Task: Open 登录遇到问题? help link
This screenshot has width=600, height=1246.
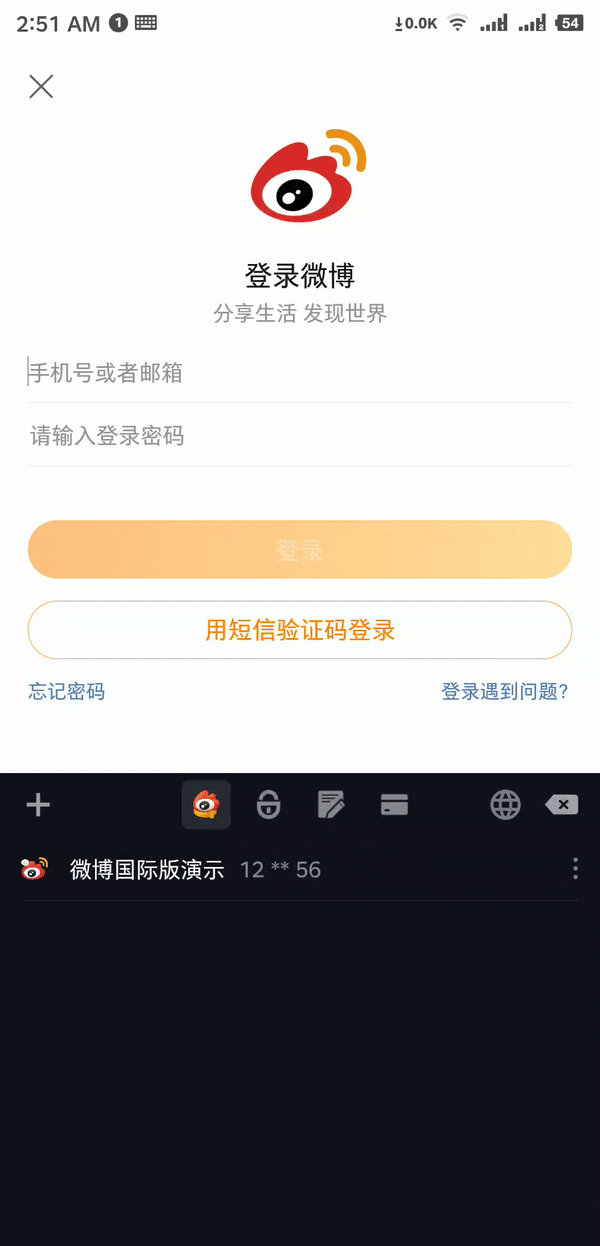Action: point(505,691)
